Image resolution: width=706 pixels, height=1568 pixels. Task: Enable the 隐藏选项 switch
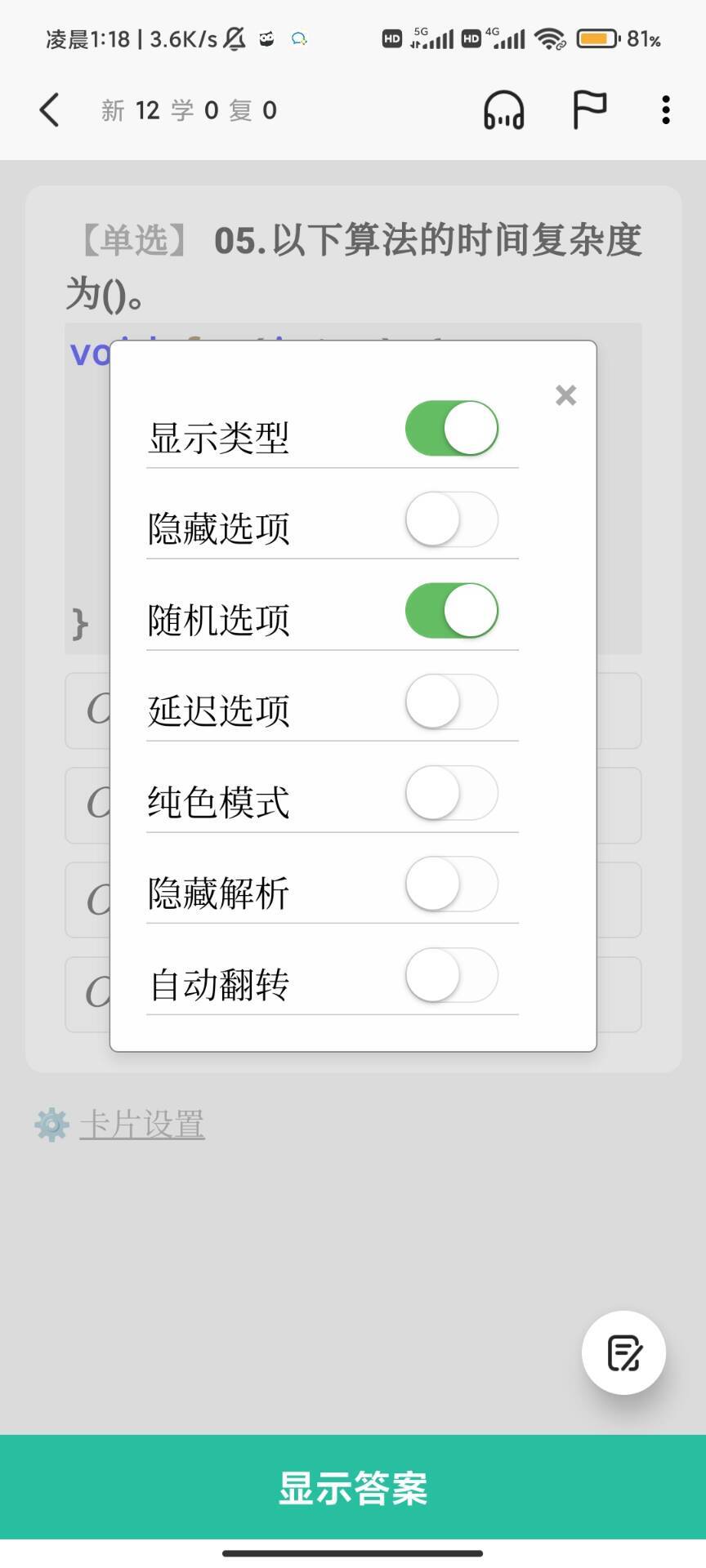coord(452,519)
